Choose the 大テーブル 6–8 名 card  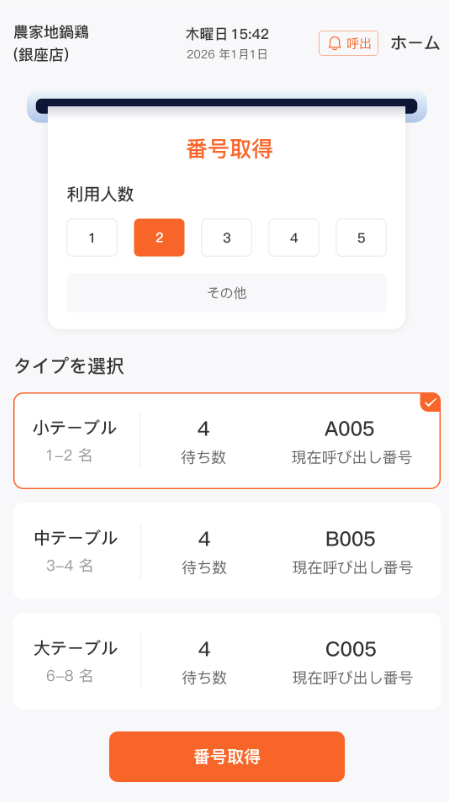point(227,661)
